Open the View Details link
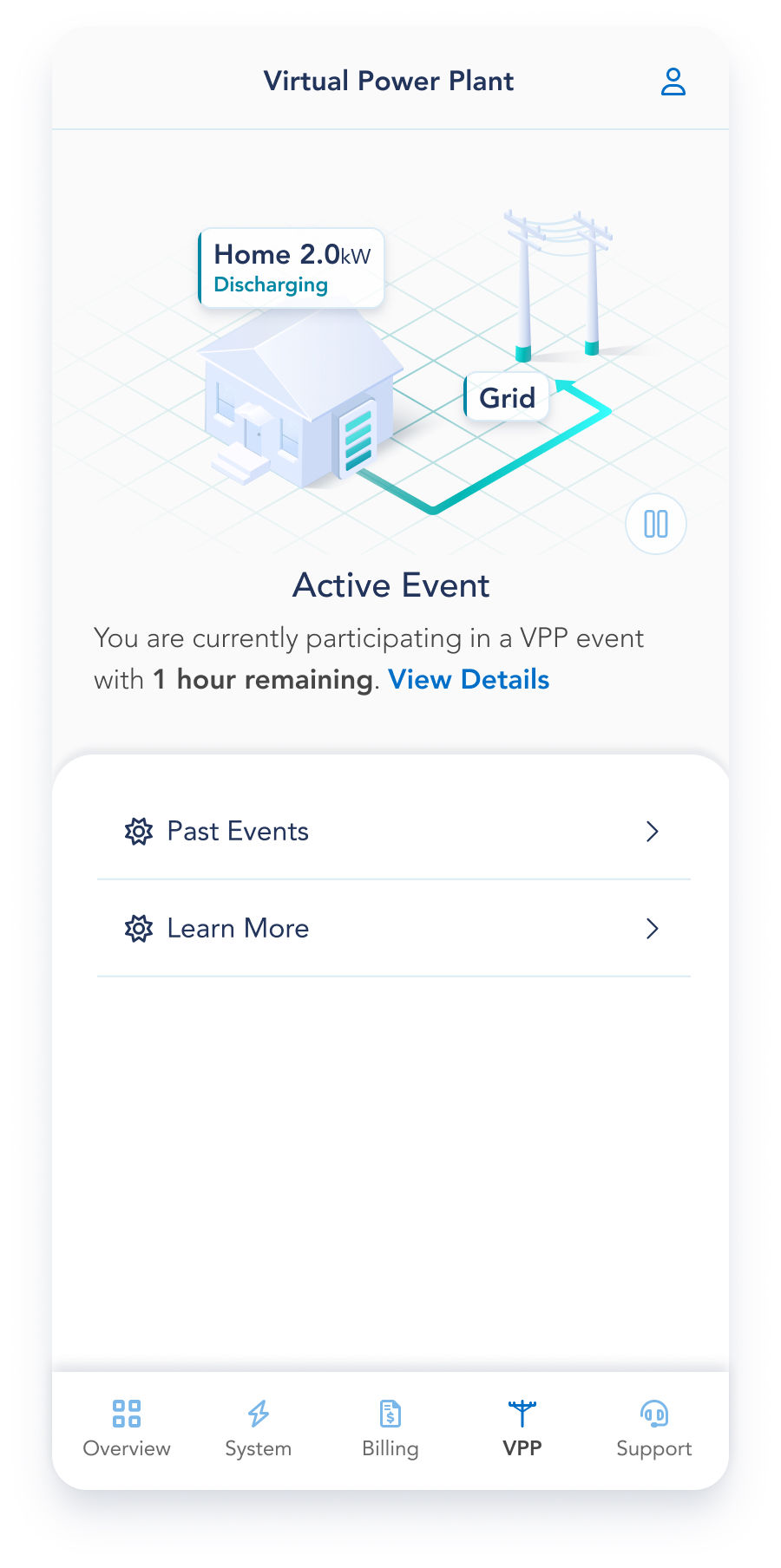Screen dimensions: 781x1568 click(x=469, y=679)
